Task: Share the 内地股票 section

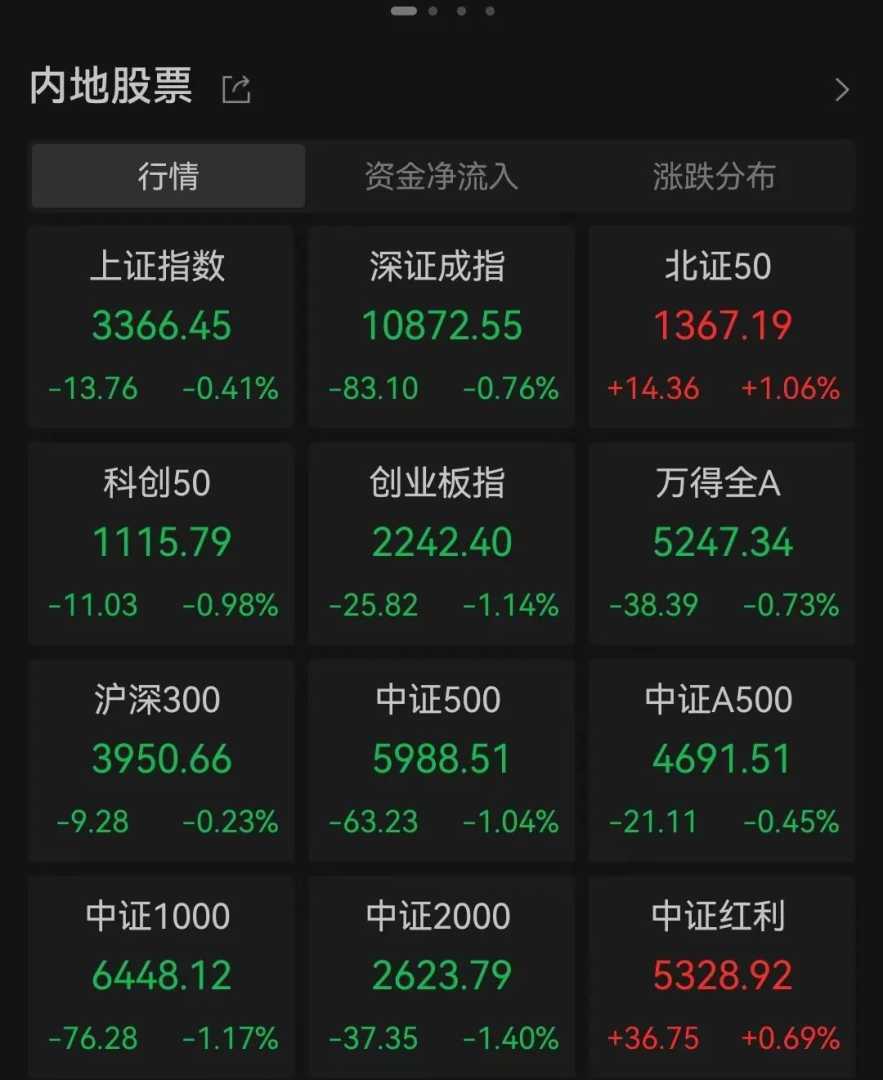Action: tap(236, 90)
